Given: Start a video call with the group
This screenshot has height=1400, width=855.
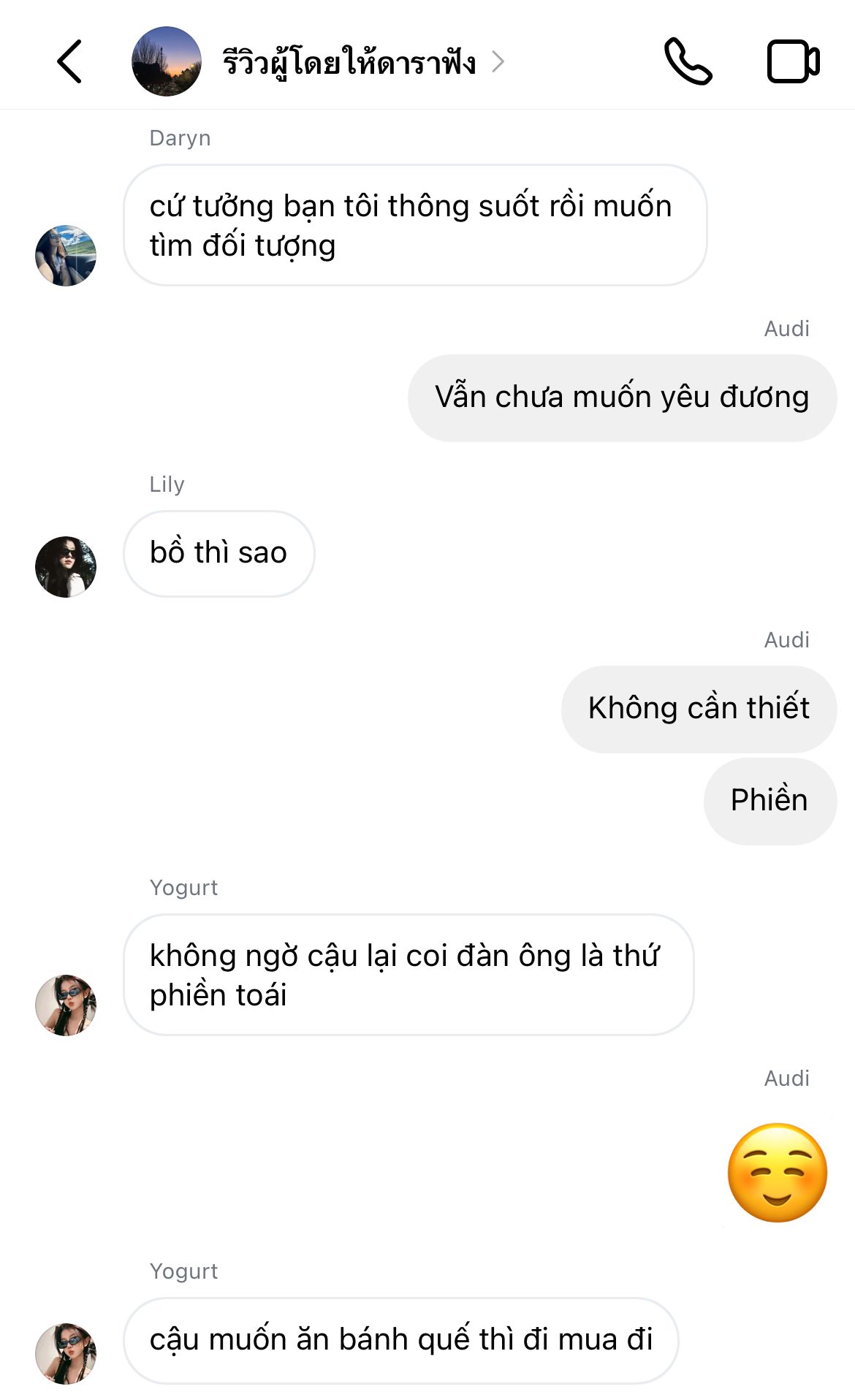Looking at the screenshot, I should [x=793, y=61].
